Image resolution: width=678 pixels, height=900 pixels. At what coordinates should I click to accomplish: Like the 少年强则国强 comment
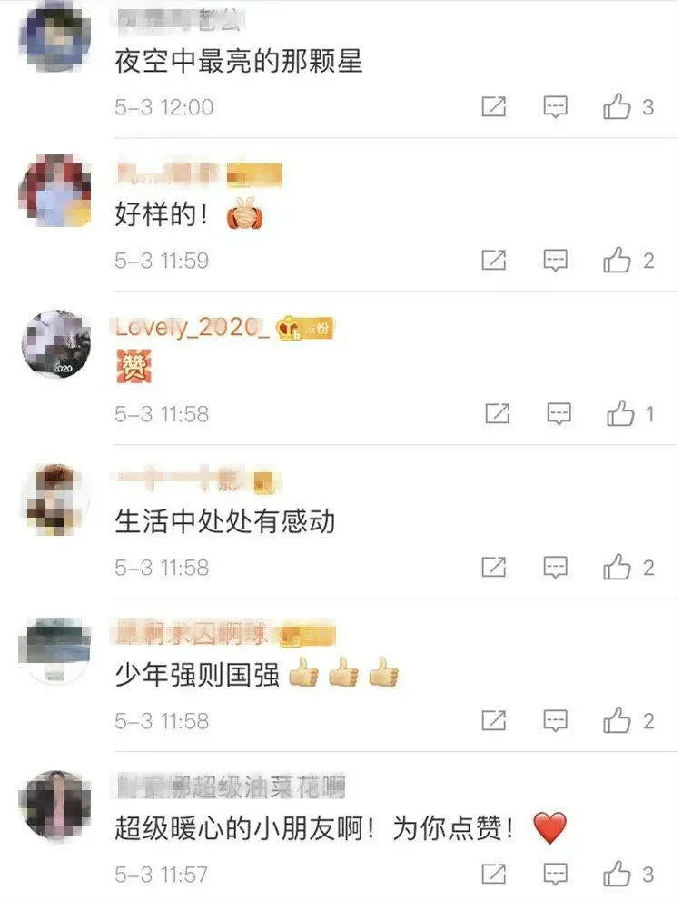617,720
